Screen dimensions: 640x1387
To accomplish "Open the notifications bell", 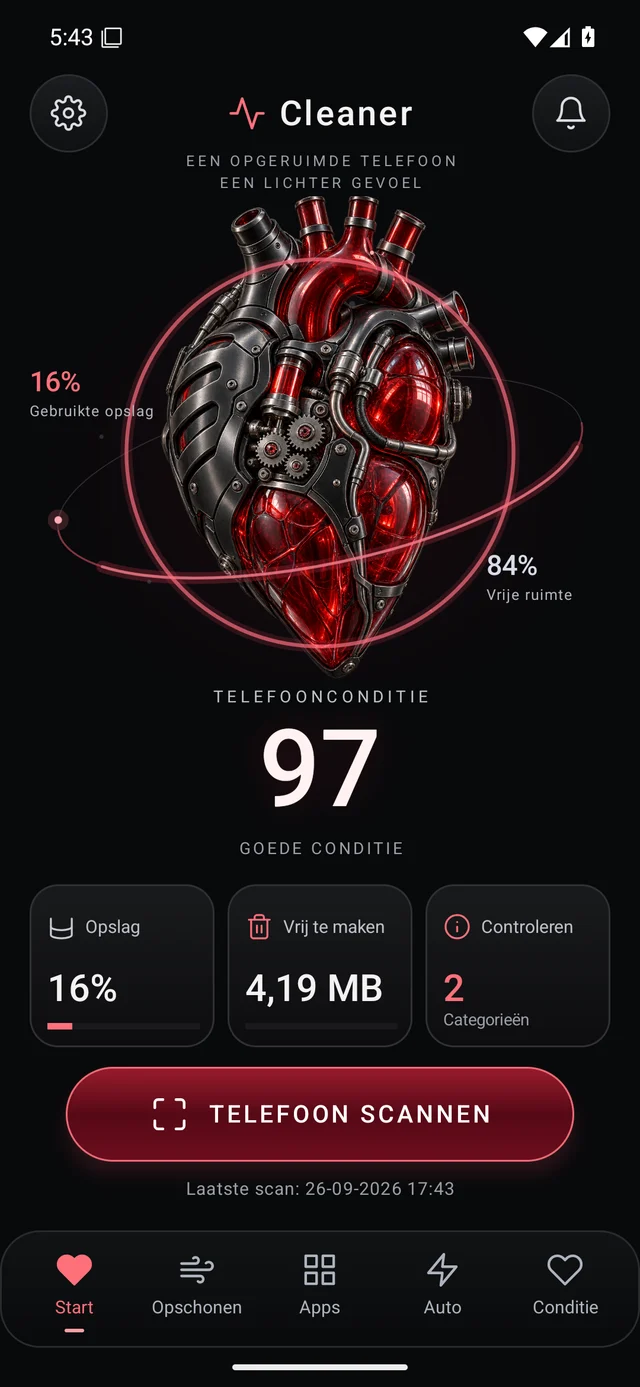I will pos(571,113).
